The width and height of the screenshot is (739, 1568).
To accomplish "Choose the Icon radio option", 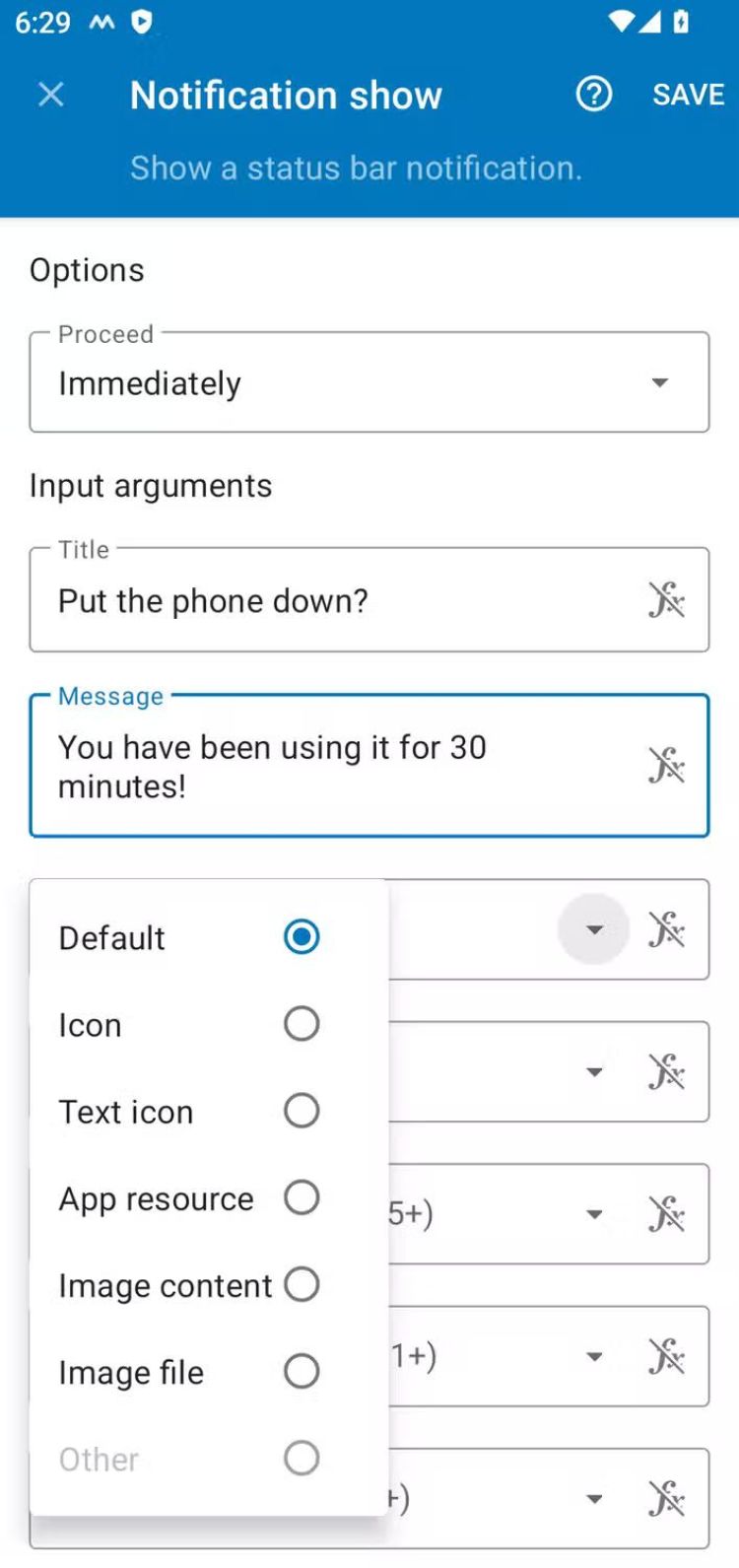I will 301,1024.
